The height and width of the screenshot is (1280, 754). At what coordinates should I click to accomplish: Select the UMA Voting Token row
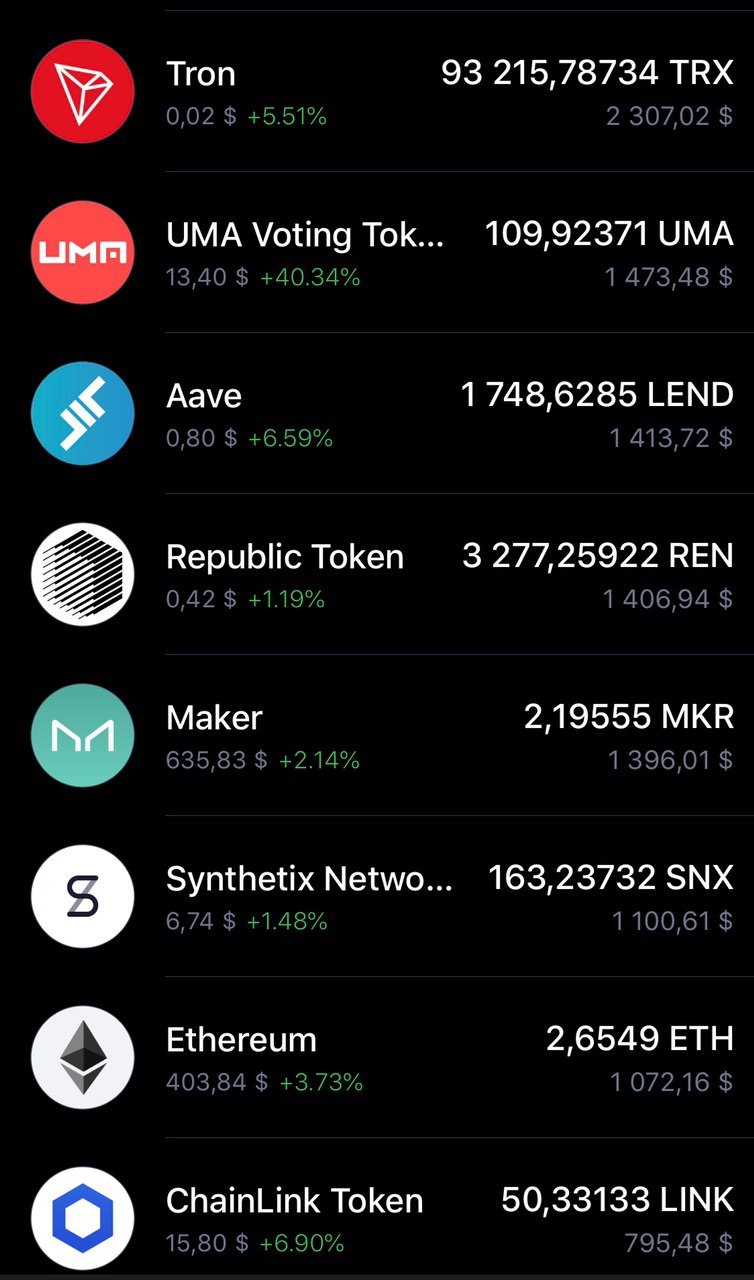tap(377, 252)
